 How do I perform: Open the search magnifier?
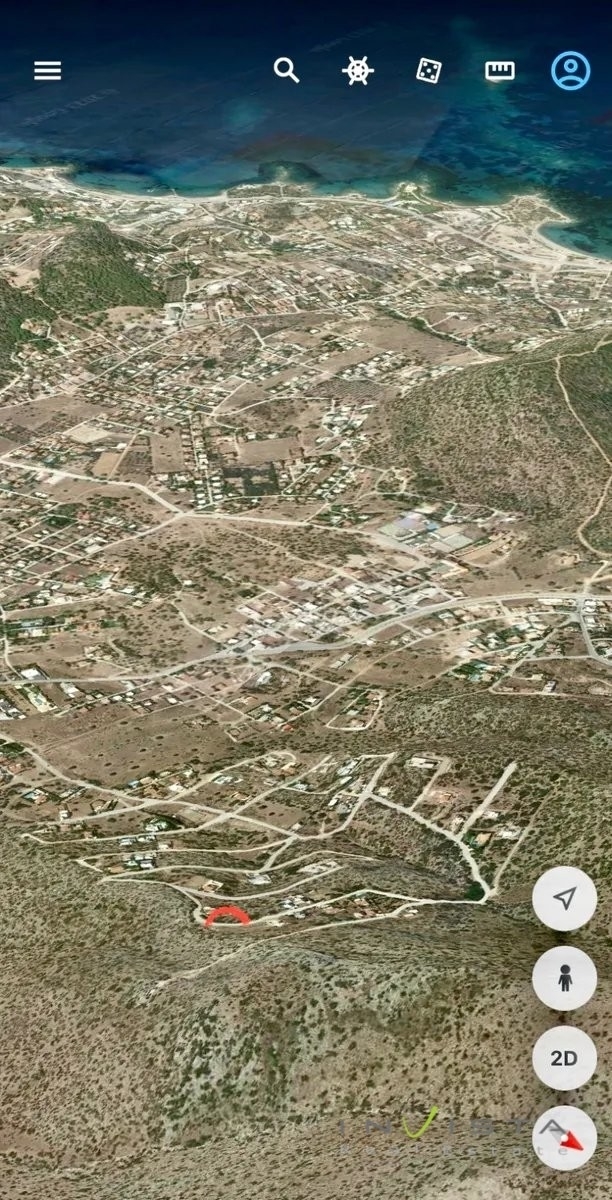(287, 70)
